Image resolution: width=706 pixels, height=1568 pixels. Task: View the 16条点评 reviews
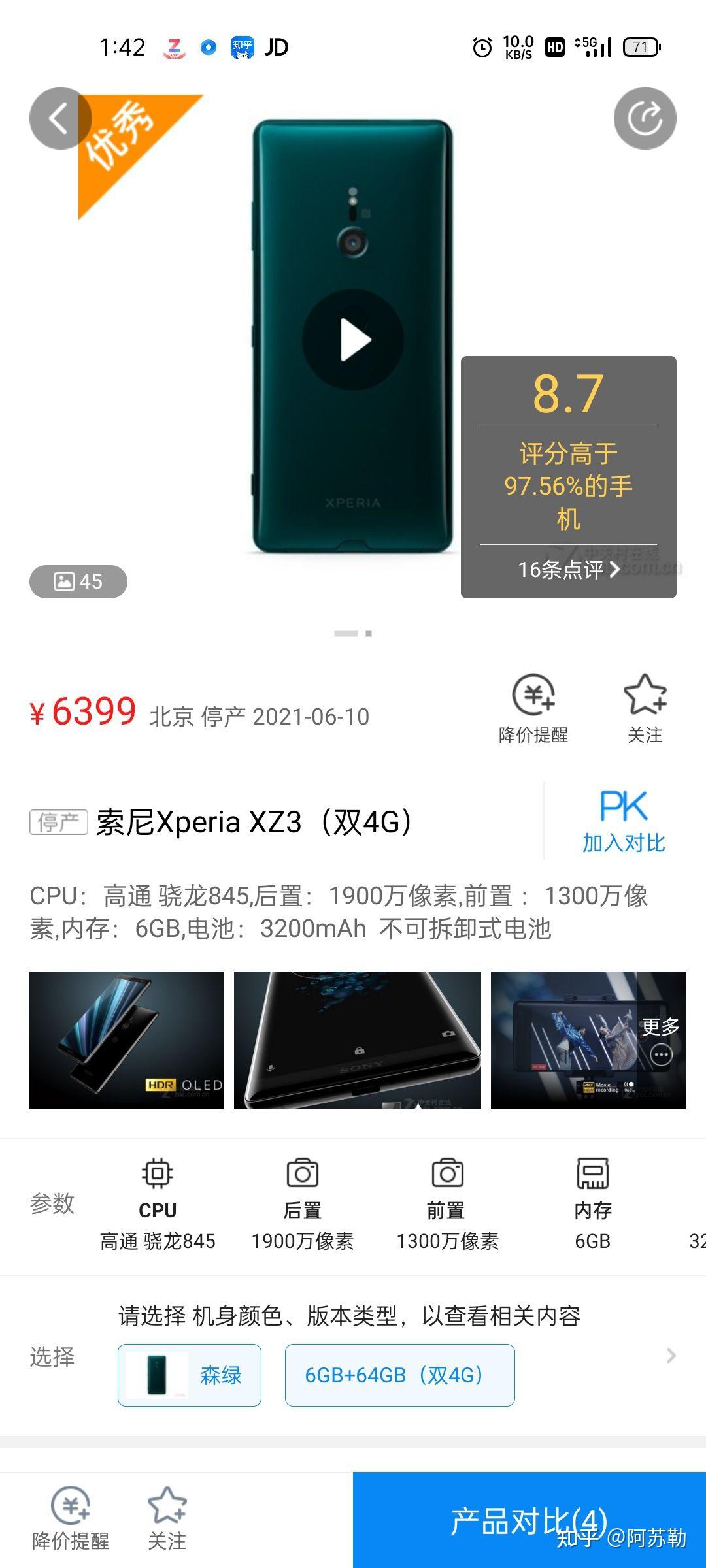pyautogui.click(x=567, y=570)
